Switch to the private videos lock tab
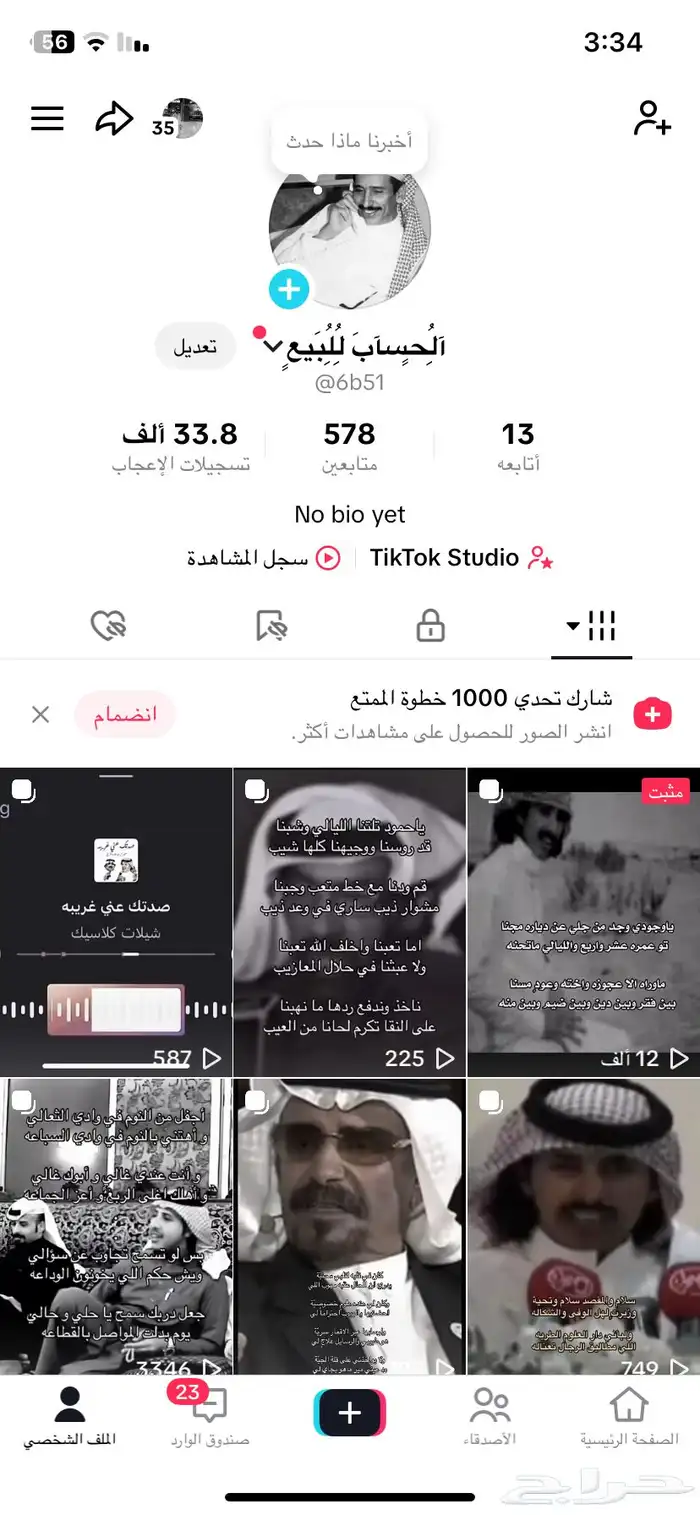This screenshot has height=1515, width=700. (x=430, y=627)
